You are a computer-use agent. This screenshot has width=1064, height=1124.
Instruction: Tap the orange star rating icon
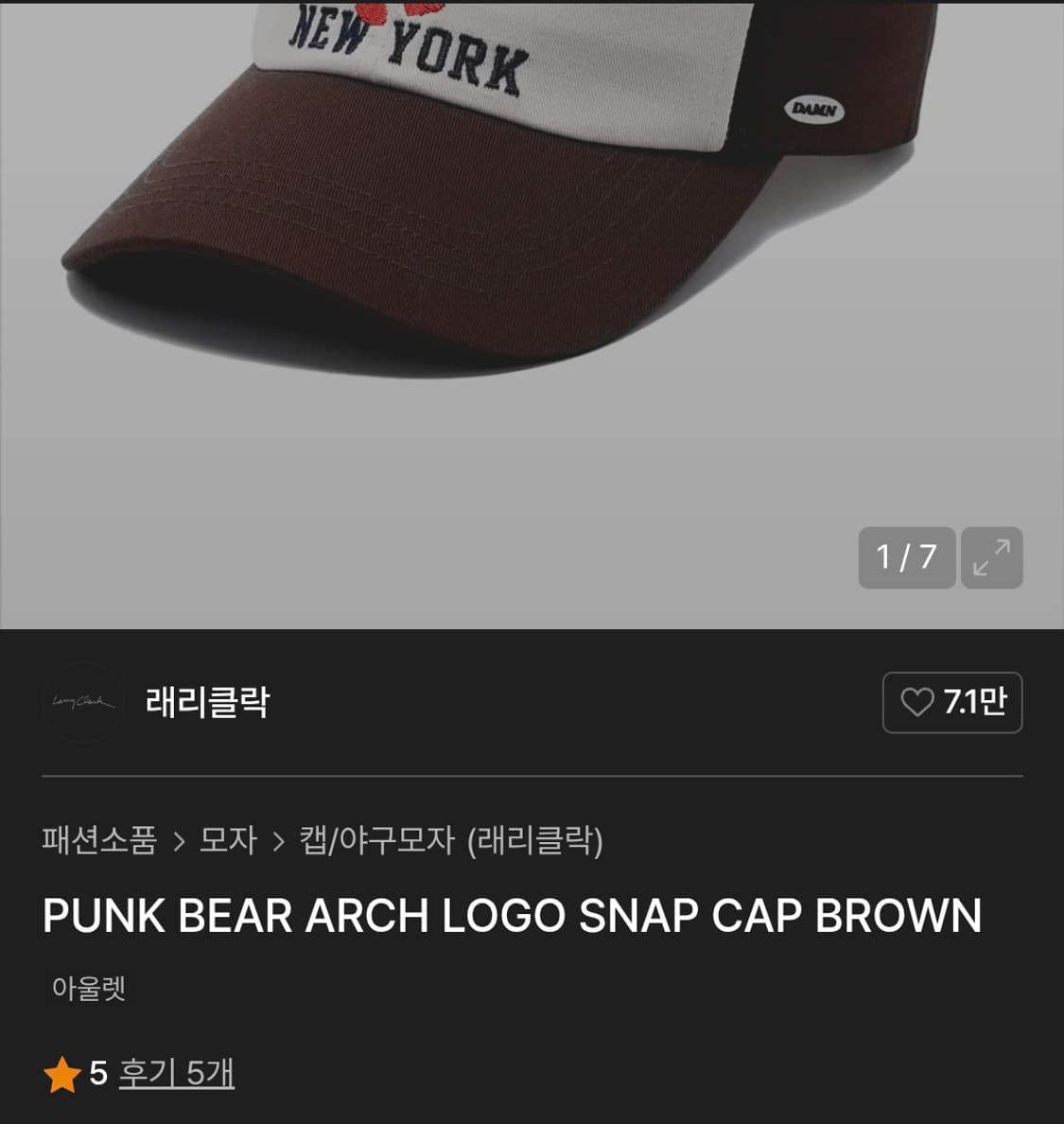point(62,1074)
